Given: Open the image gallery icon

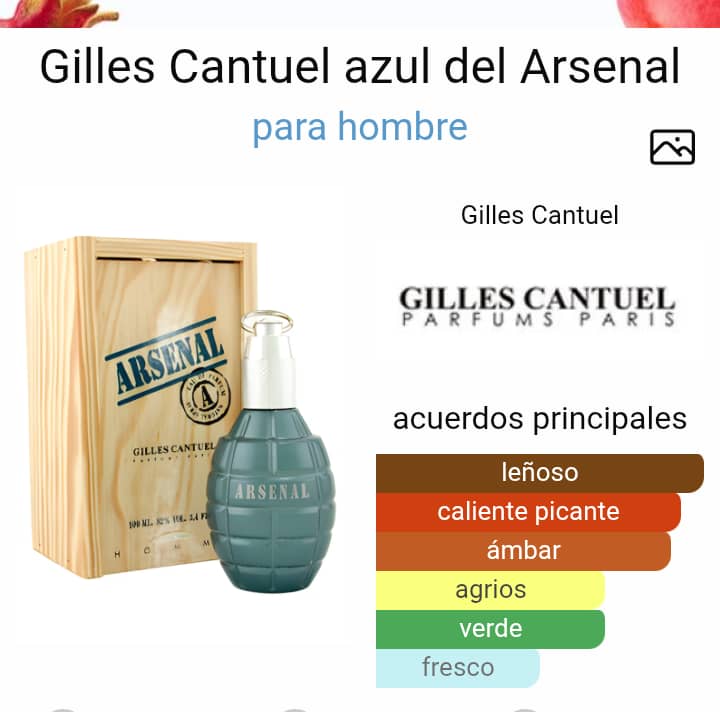Looking at the screenshot, I should [x=672, y=147].
